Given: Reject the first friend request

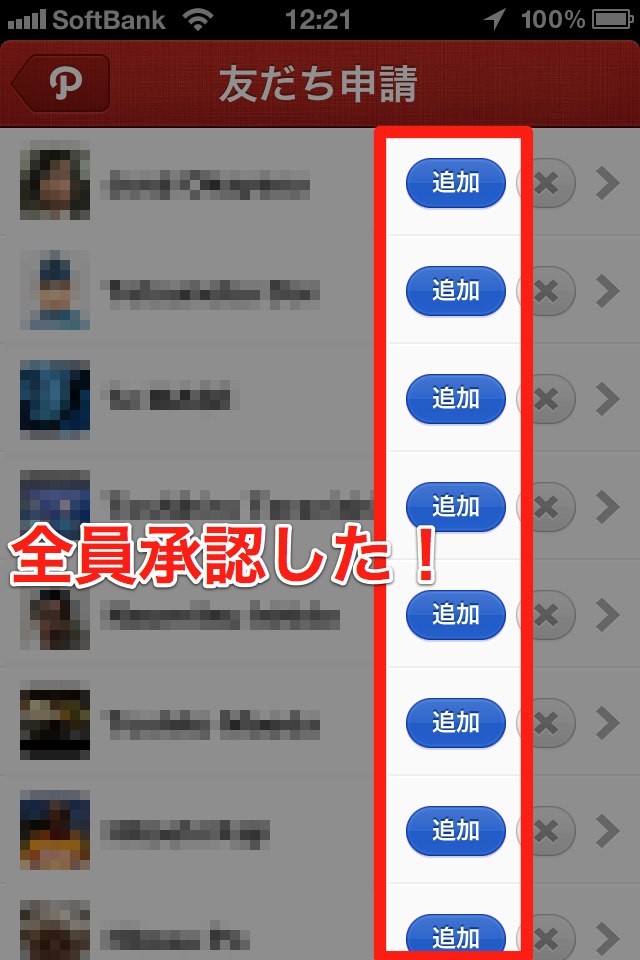Looking at the screenshot, I should 548,183.
